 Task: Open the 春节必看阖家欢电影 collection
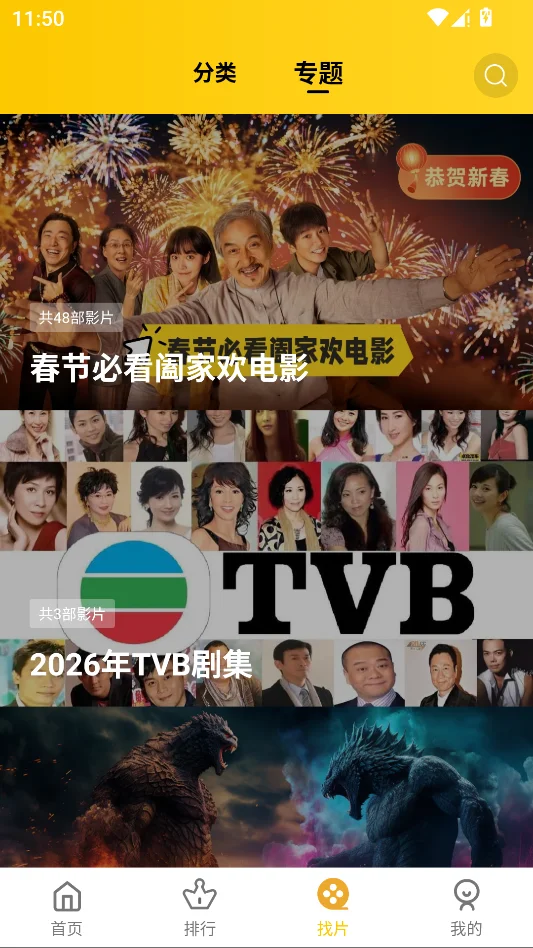click(x=266, y=262)
